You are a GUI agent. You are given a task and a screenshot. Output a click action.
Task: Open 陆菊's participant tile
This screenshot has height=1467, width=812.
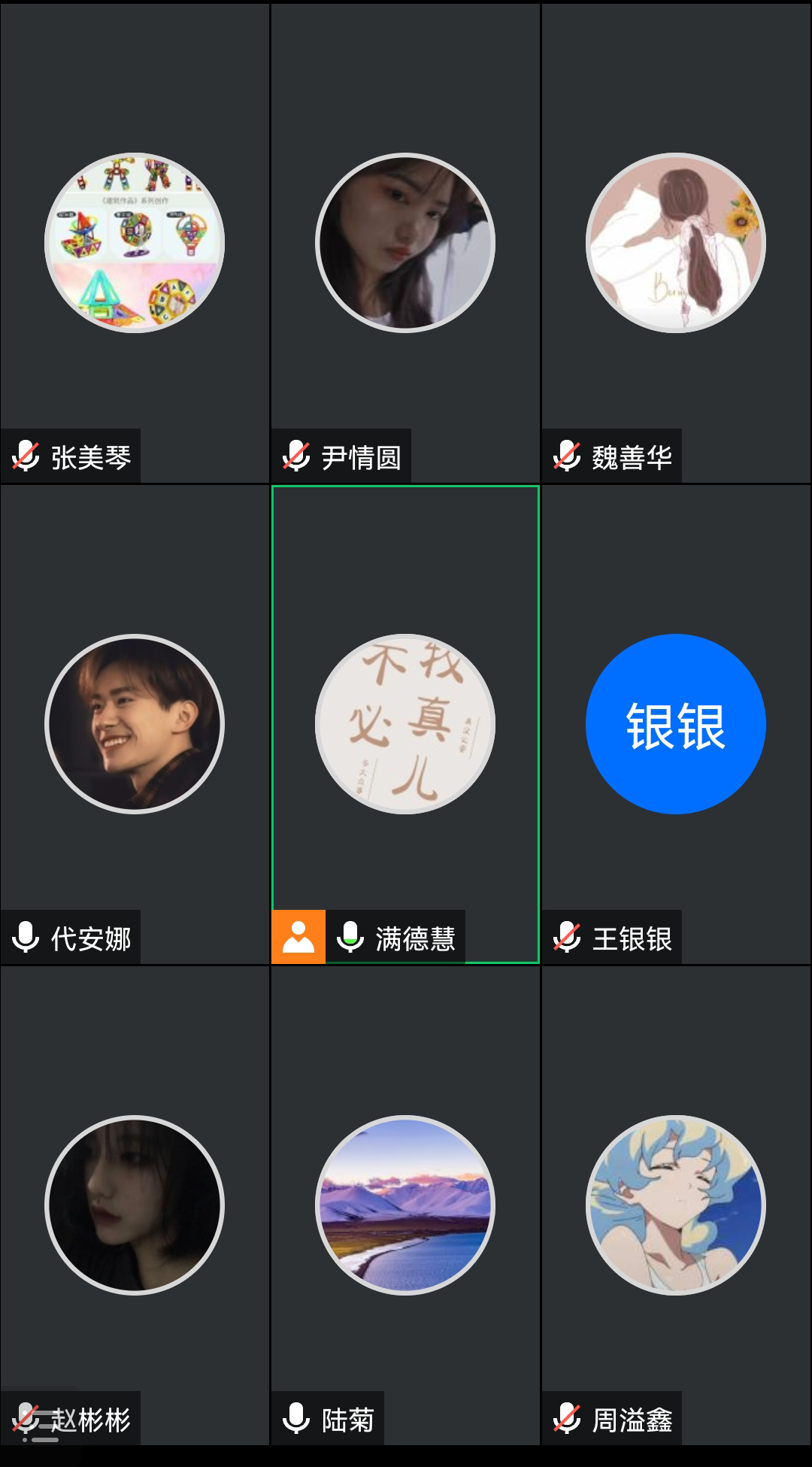tap(405, 1205)
